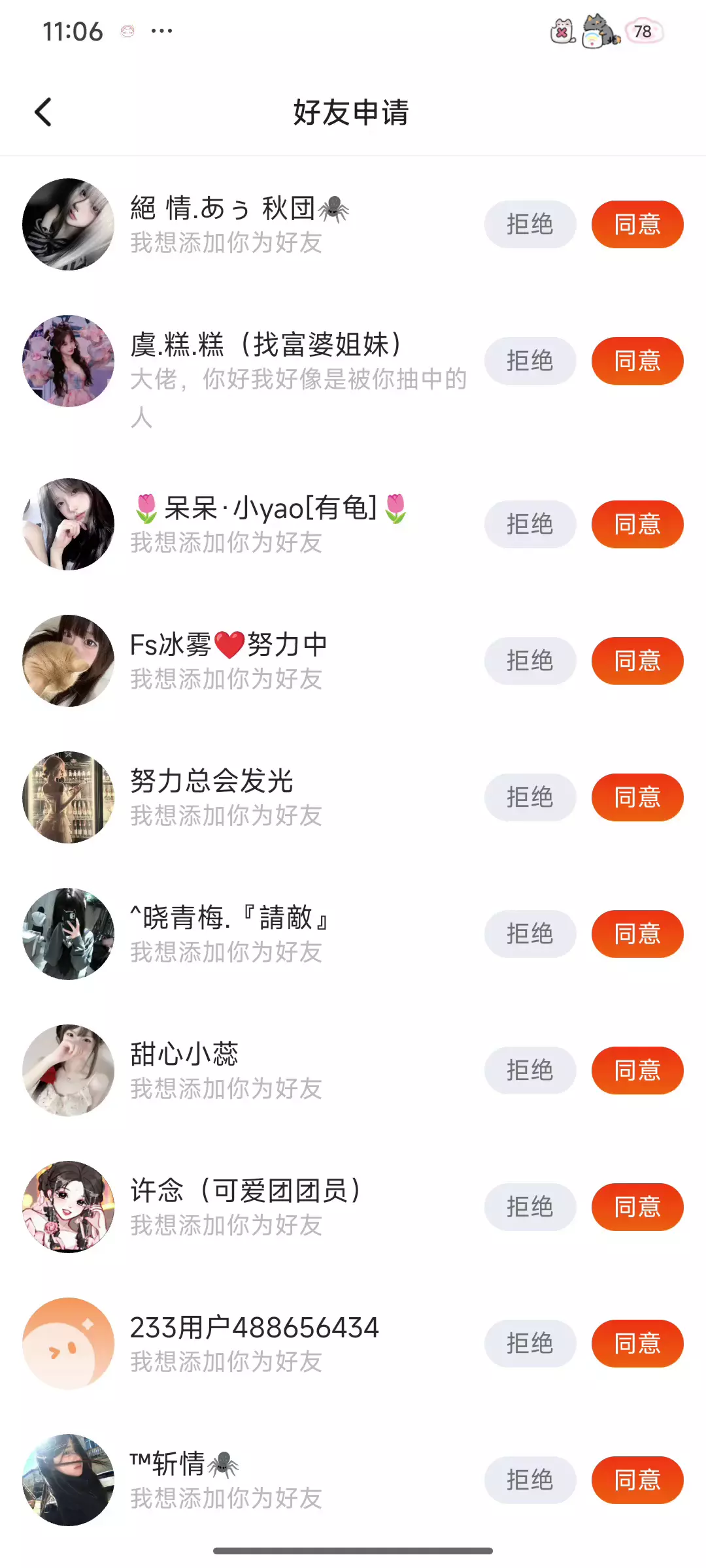The image size is (706, 1568).
Task: Agree to add ^晓青梅.『請敵』
Action: point(637,934)
